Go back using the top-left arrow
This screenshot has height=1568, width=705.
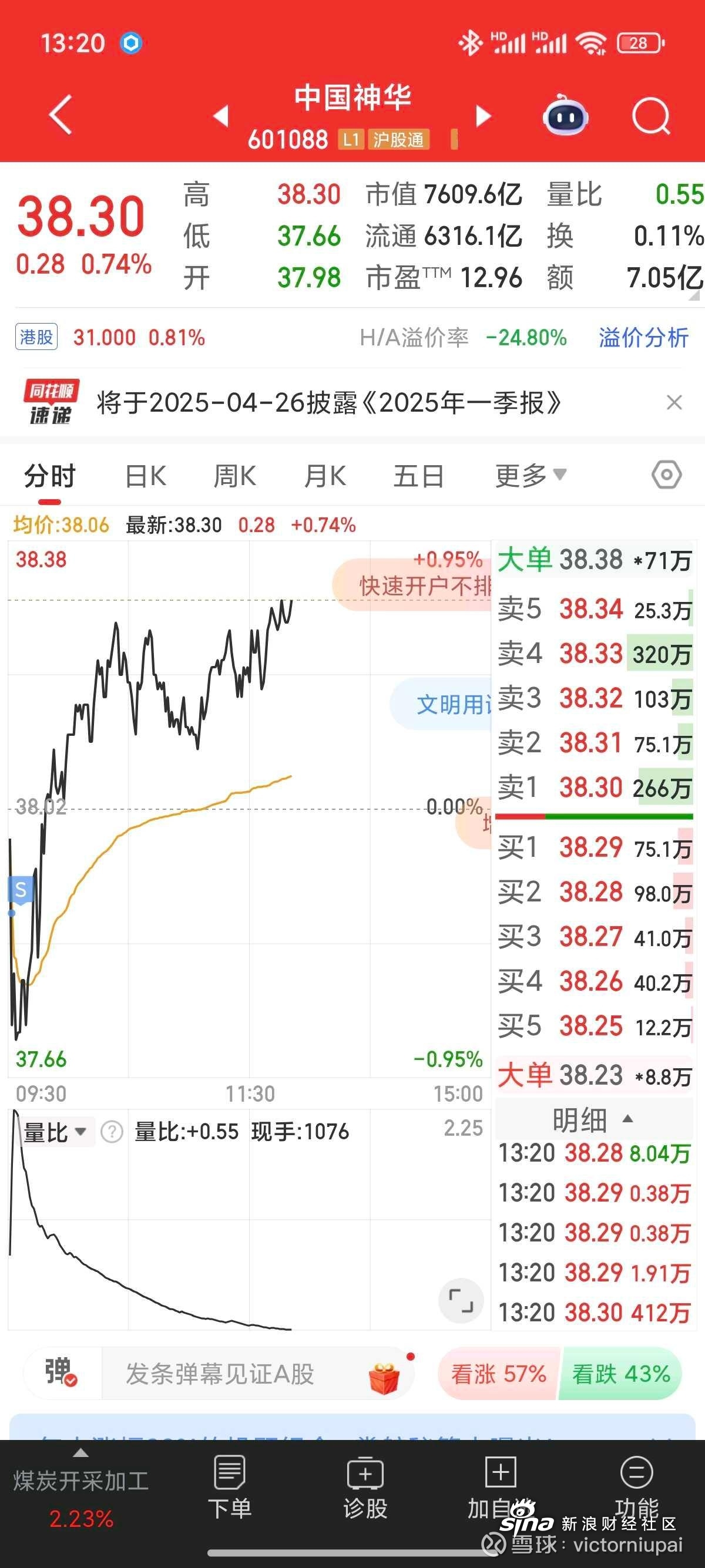61,115
